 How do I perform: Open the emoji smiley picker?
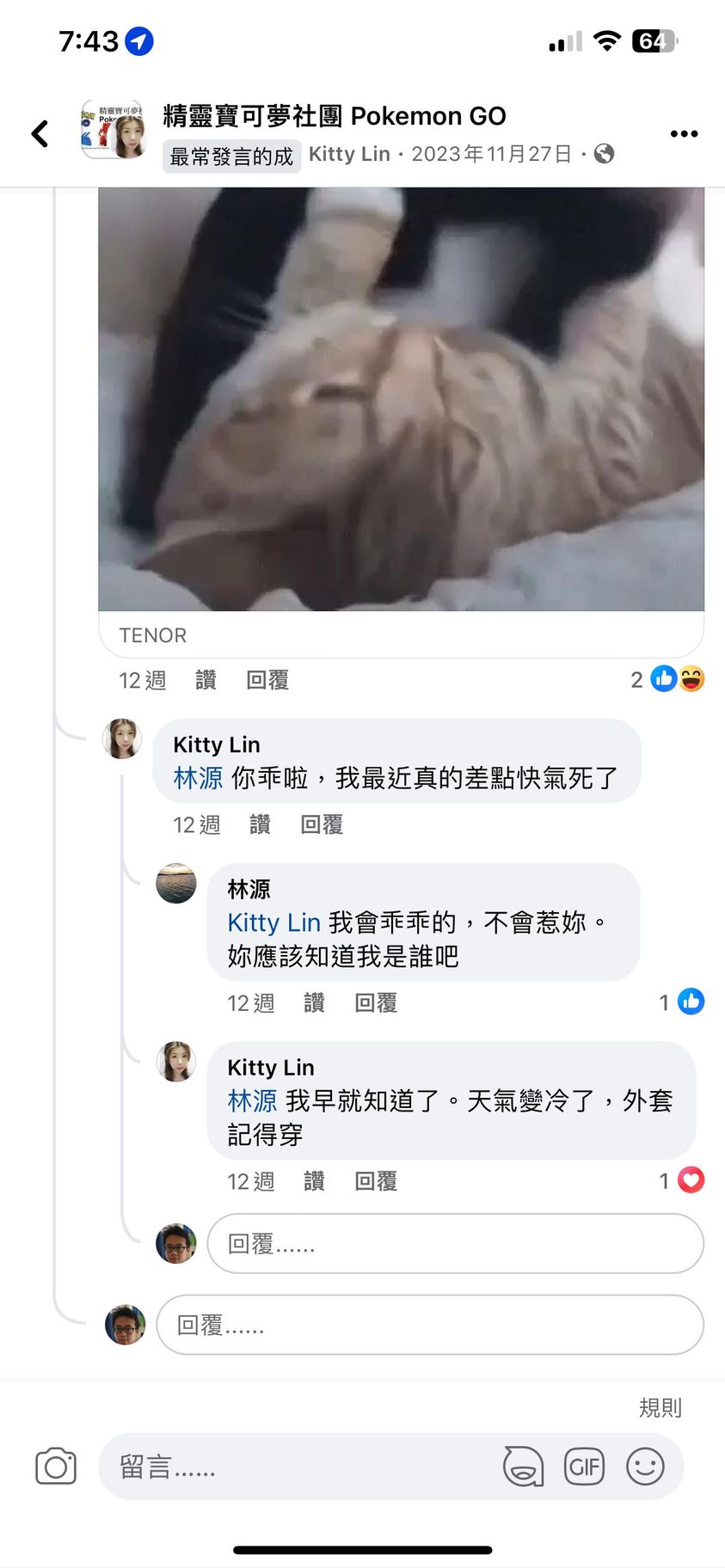[x=645, y=1467]
